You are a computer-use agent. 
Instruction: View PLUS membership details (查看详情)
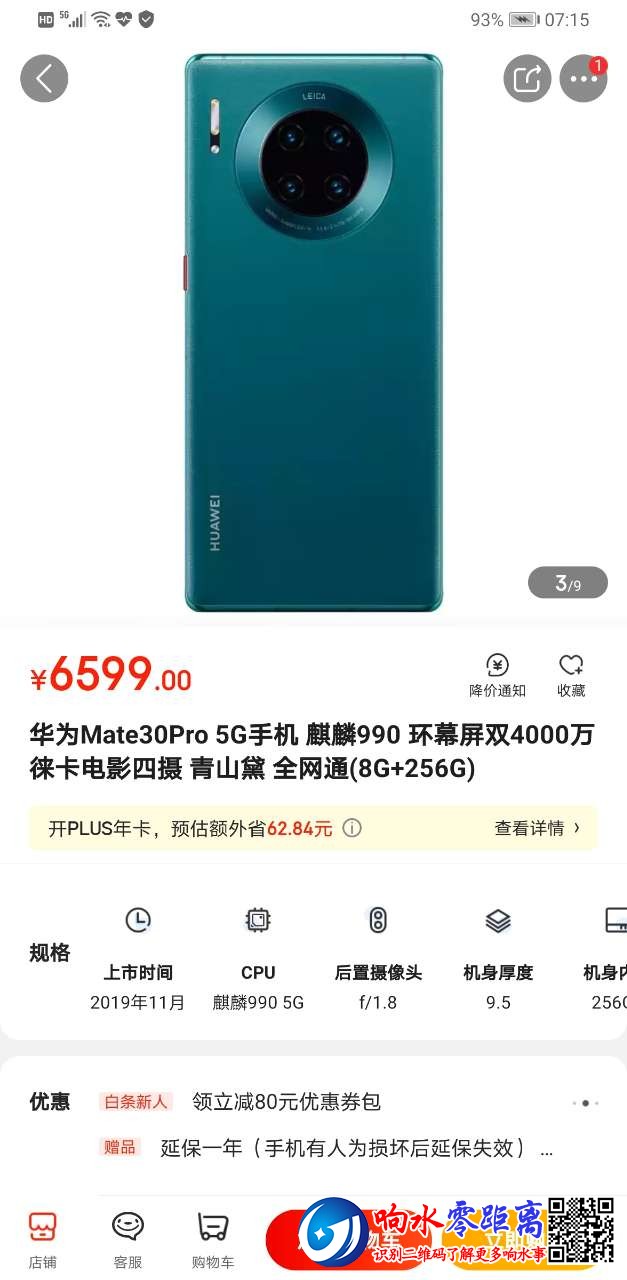pos(537,828)
